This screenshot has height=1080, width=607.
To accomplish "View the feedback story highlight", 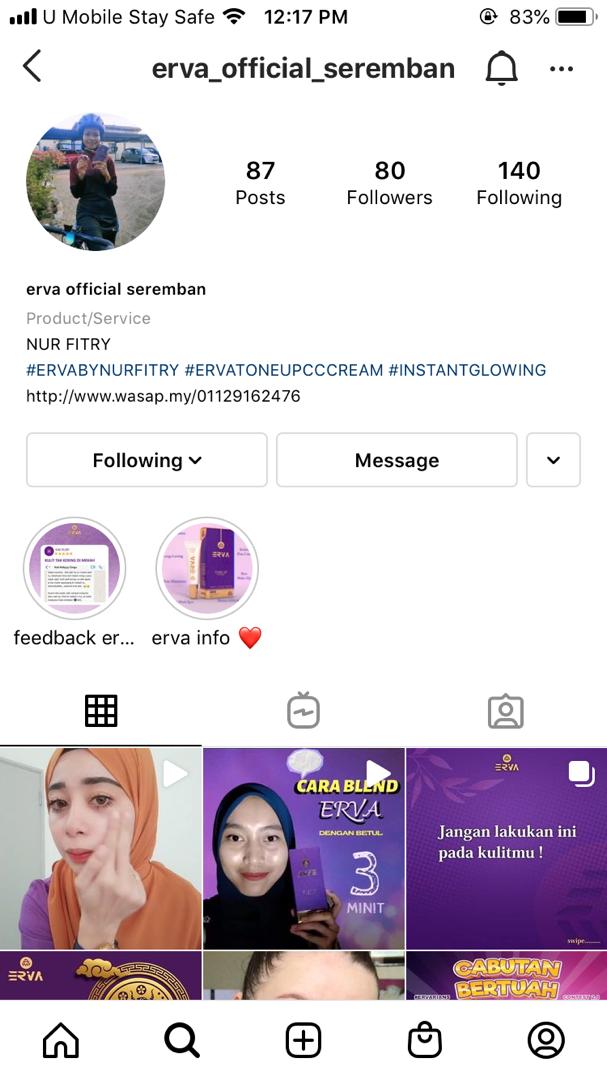I will tap(74, 568).
